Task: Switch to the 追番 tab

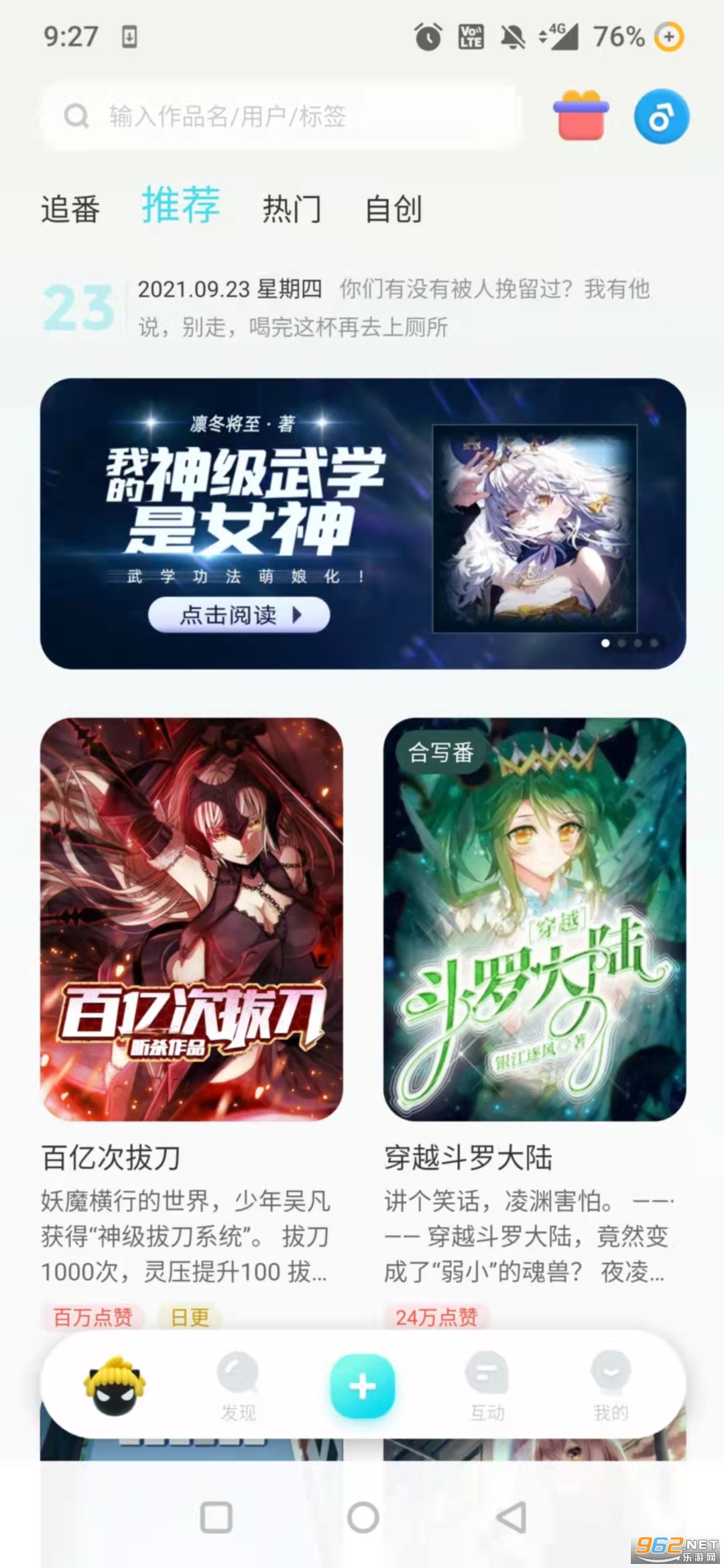Action: 70,209
